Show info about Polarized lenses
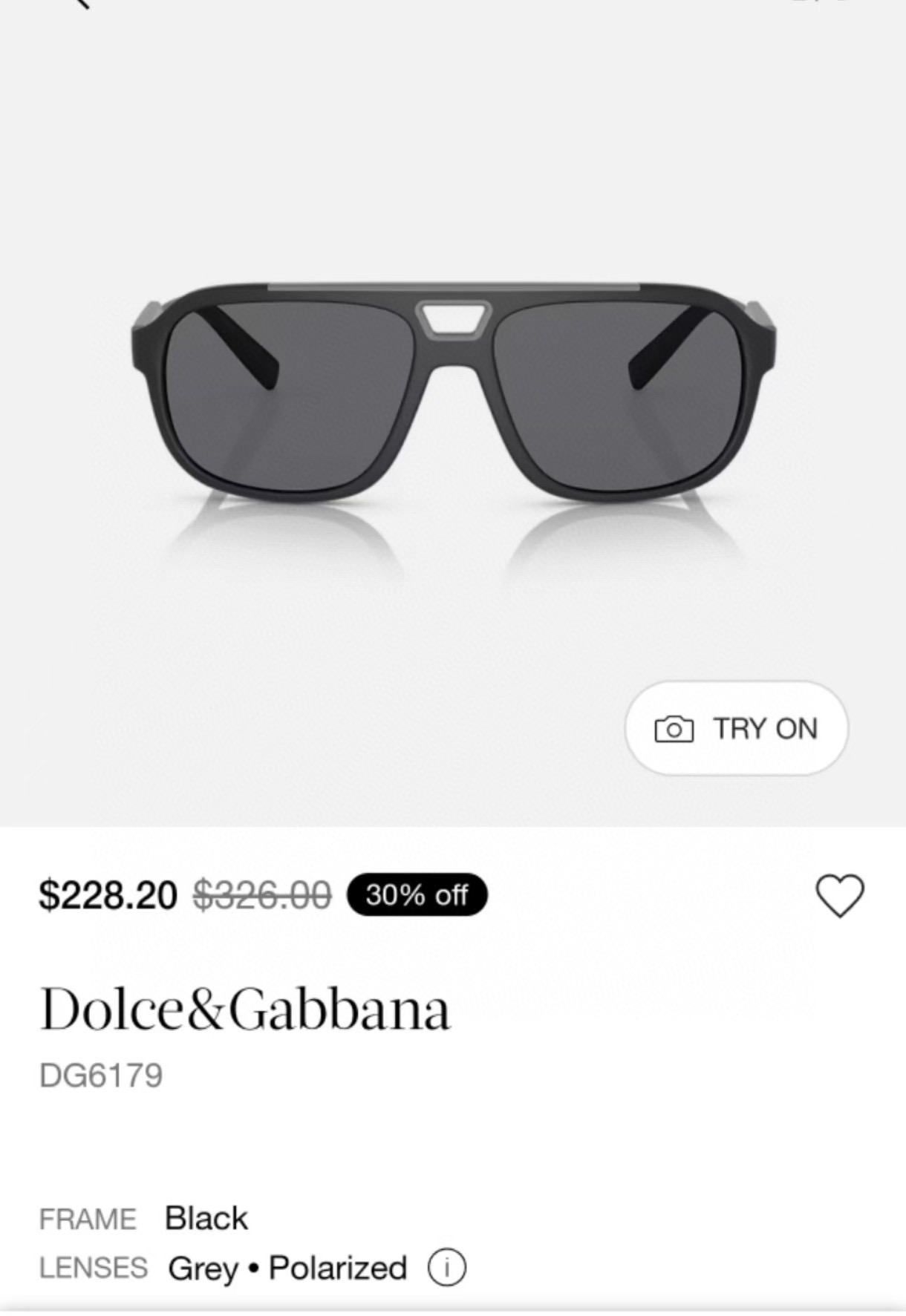Screen dimensions: 906x1316 point(447,1268)
